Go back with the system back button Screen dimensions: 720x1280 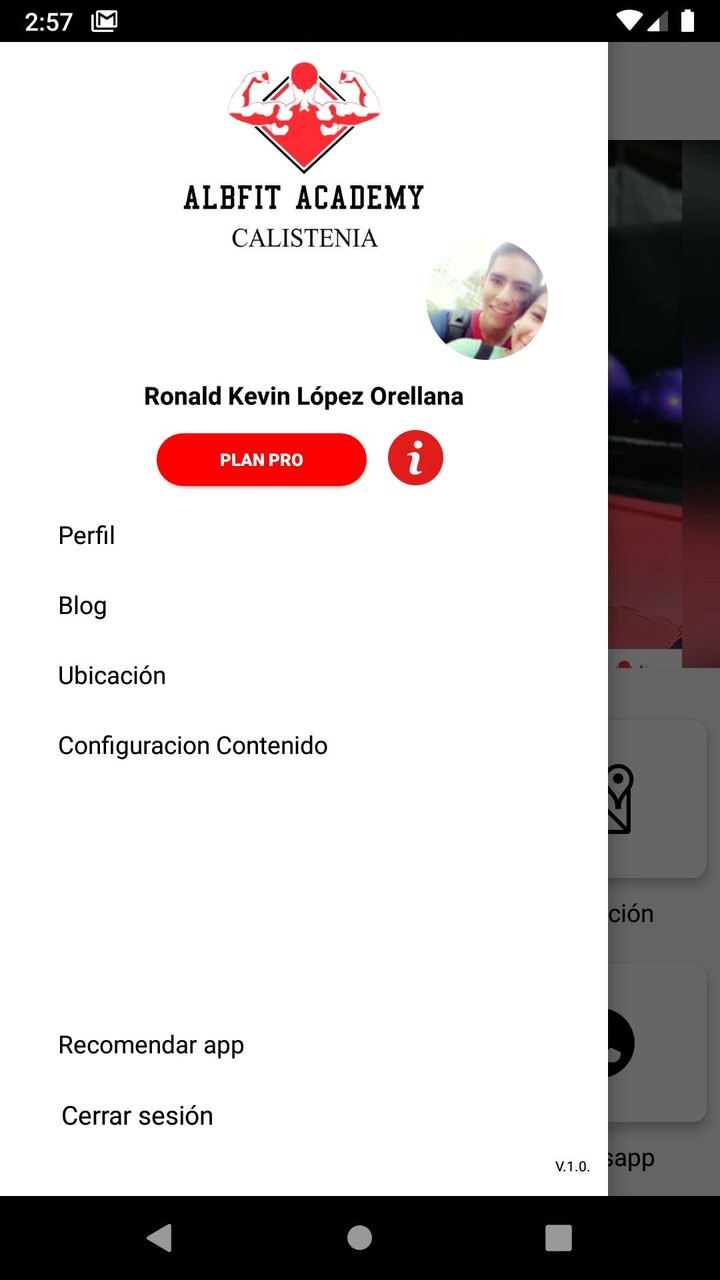[x=159, y=1238]
